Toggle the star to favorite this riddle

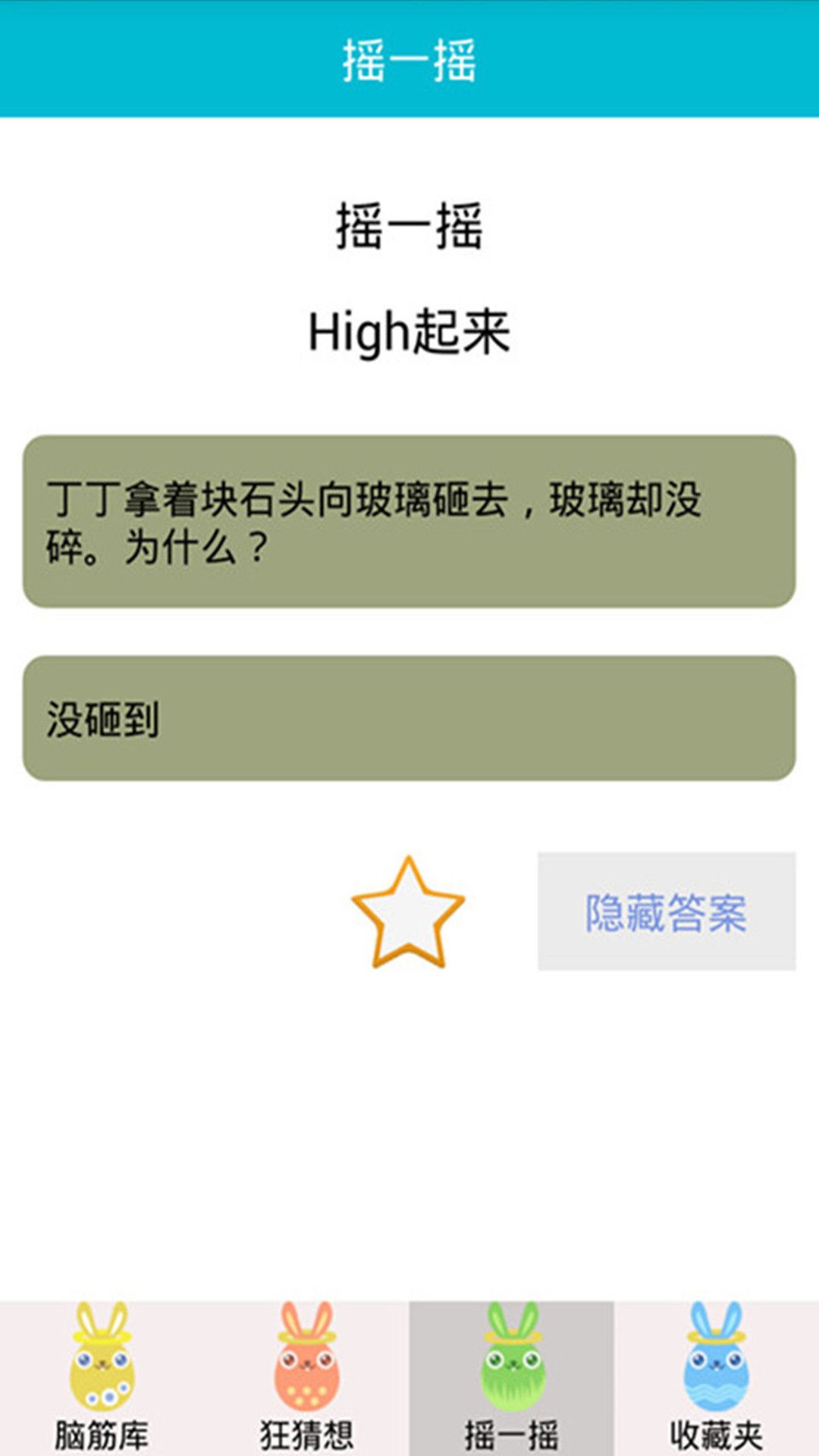tap(408, 910)
